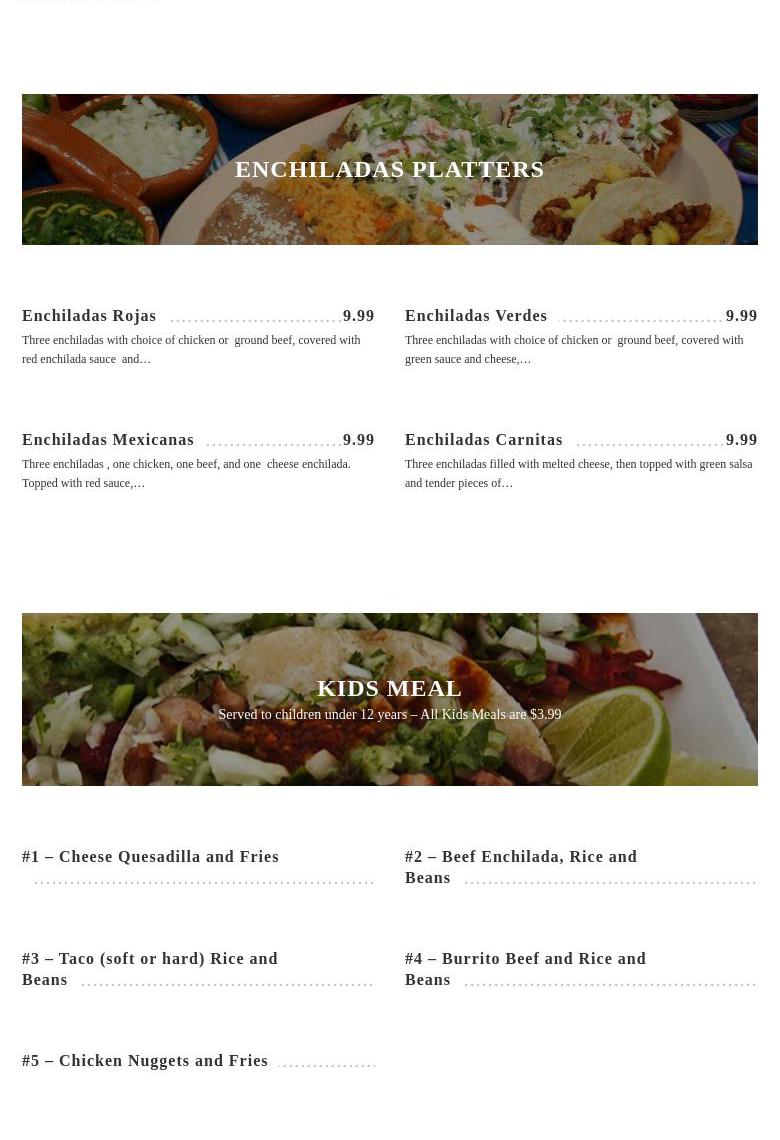View Enchiladas Mexicanas details
Viewport: 780px width, 1140px height.
(x=108, y=440)
